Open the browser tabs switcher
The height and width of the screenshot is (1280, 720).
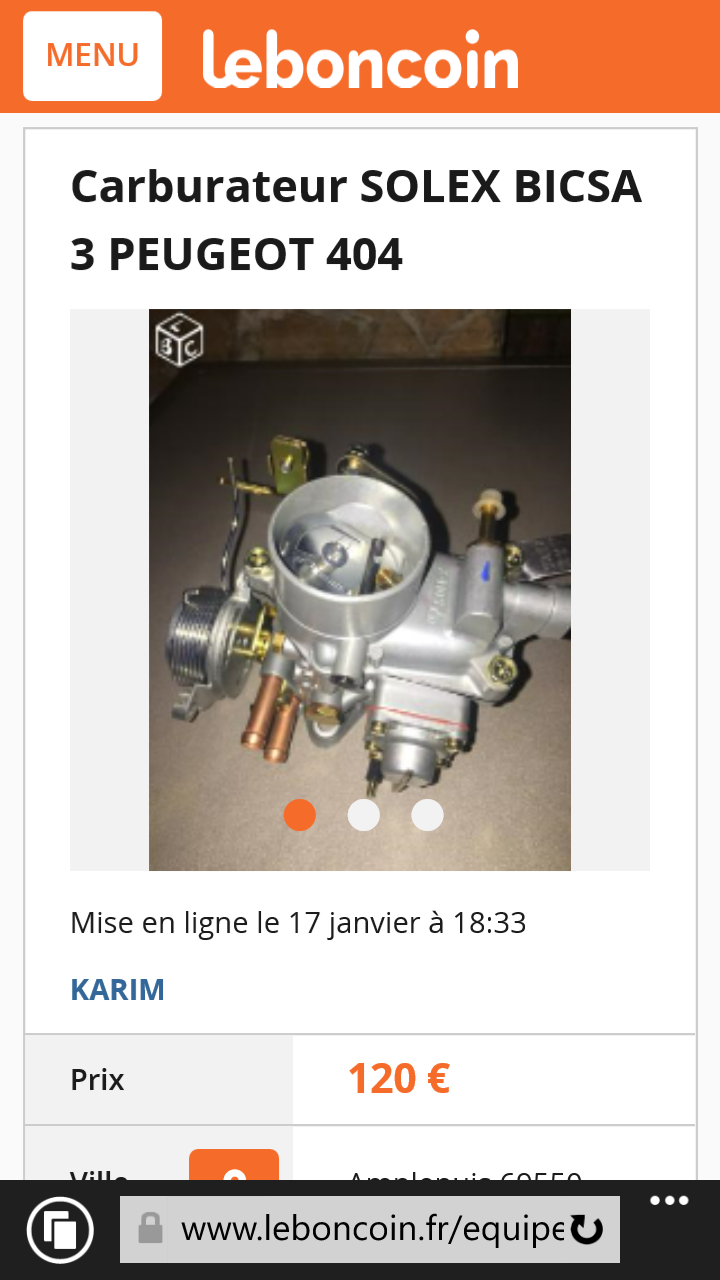60,1229
